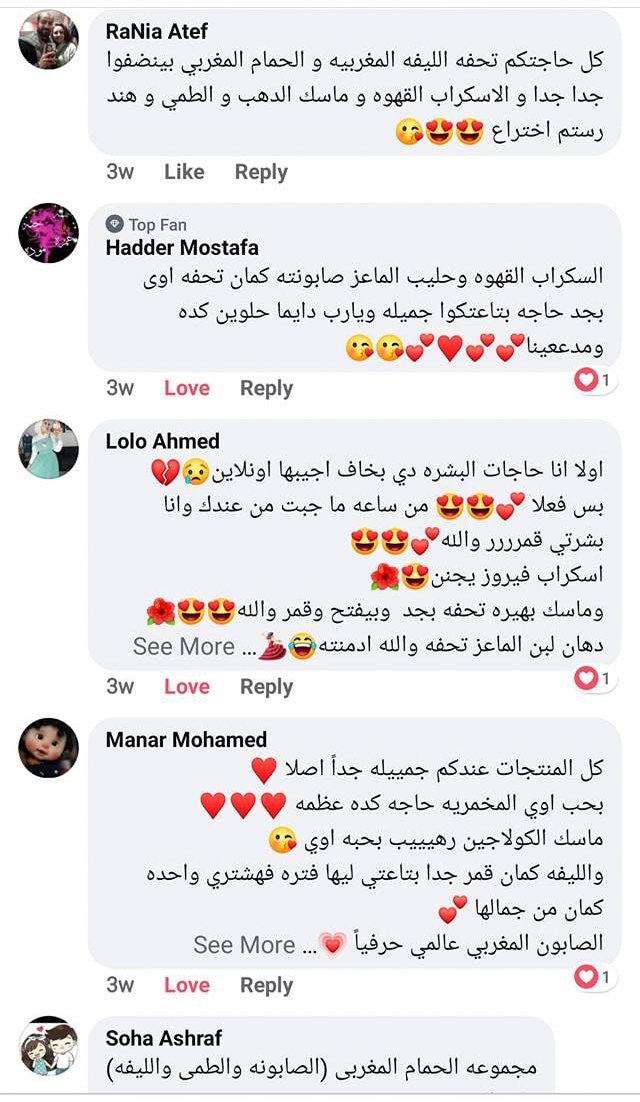640x1102 pixels.
Task: Open Soha Ashraf's profile name
Action: [164, 1038]
